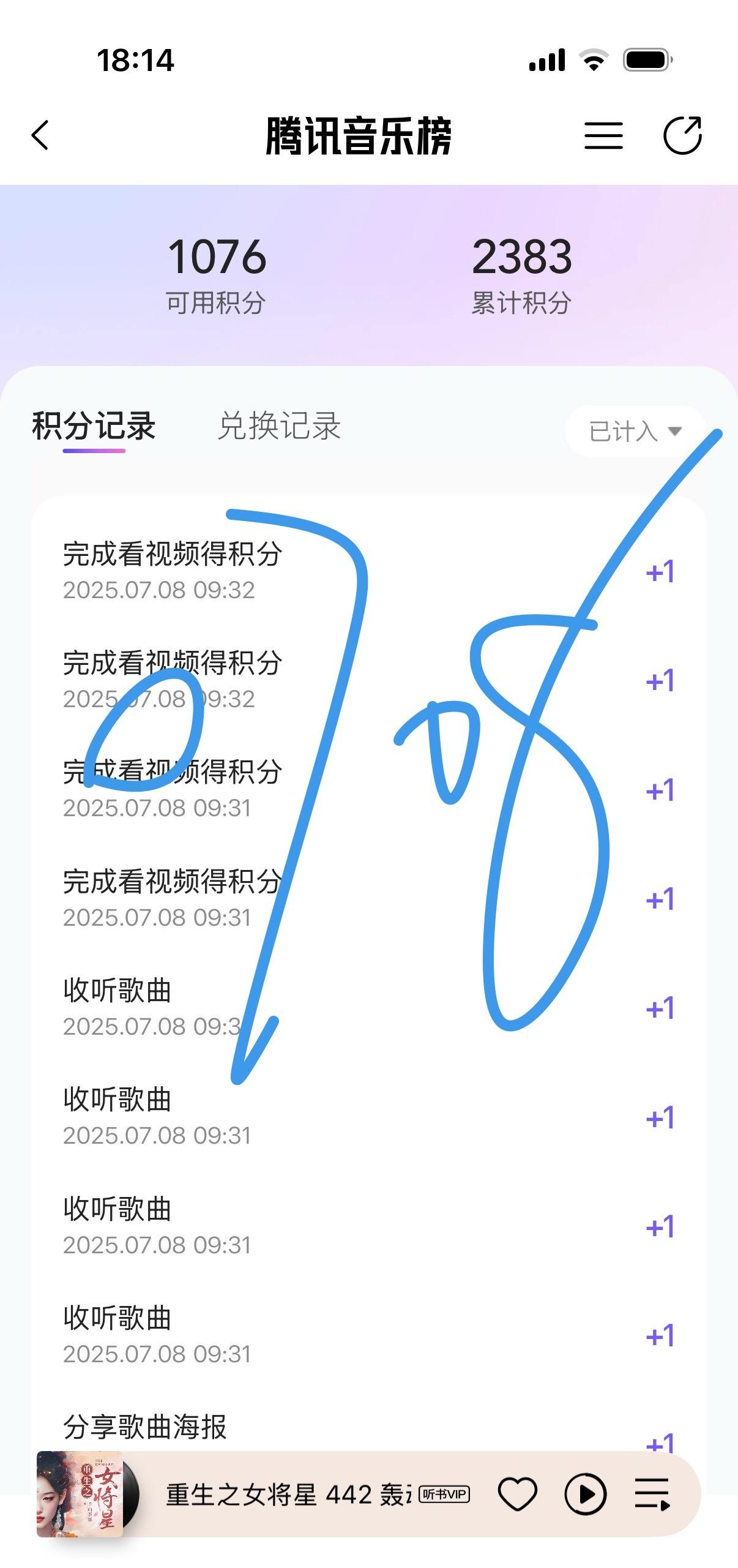
Task: Expand the 已计入 filter dropdown
Action: (x=635, y=431)
